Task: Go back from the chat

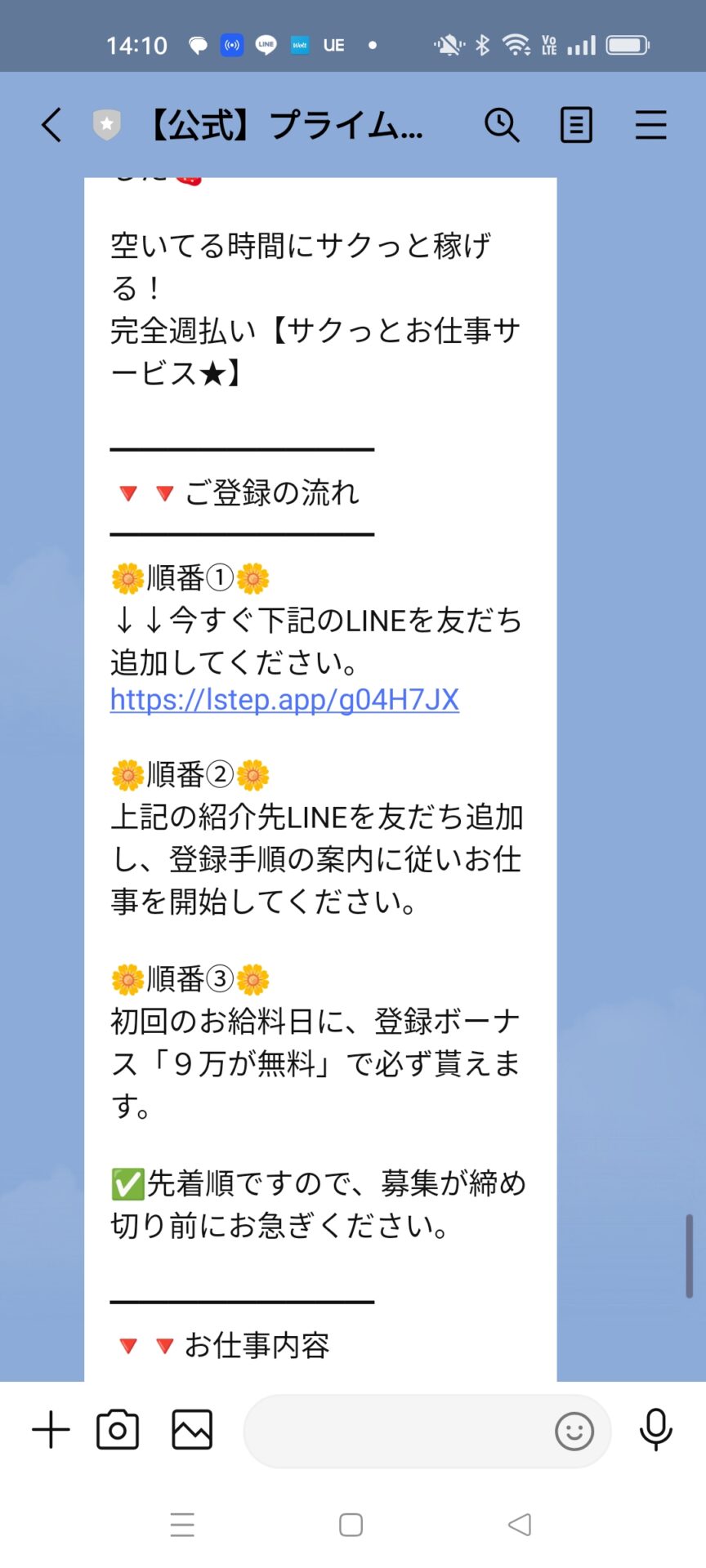Action: point(51,126)
